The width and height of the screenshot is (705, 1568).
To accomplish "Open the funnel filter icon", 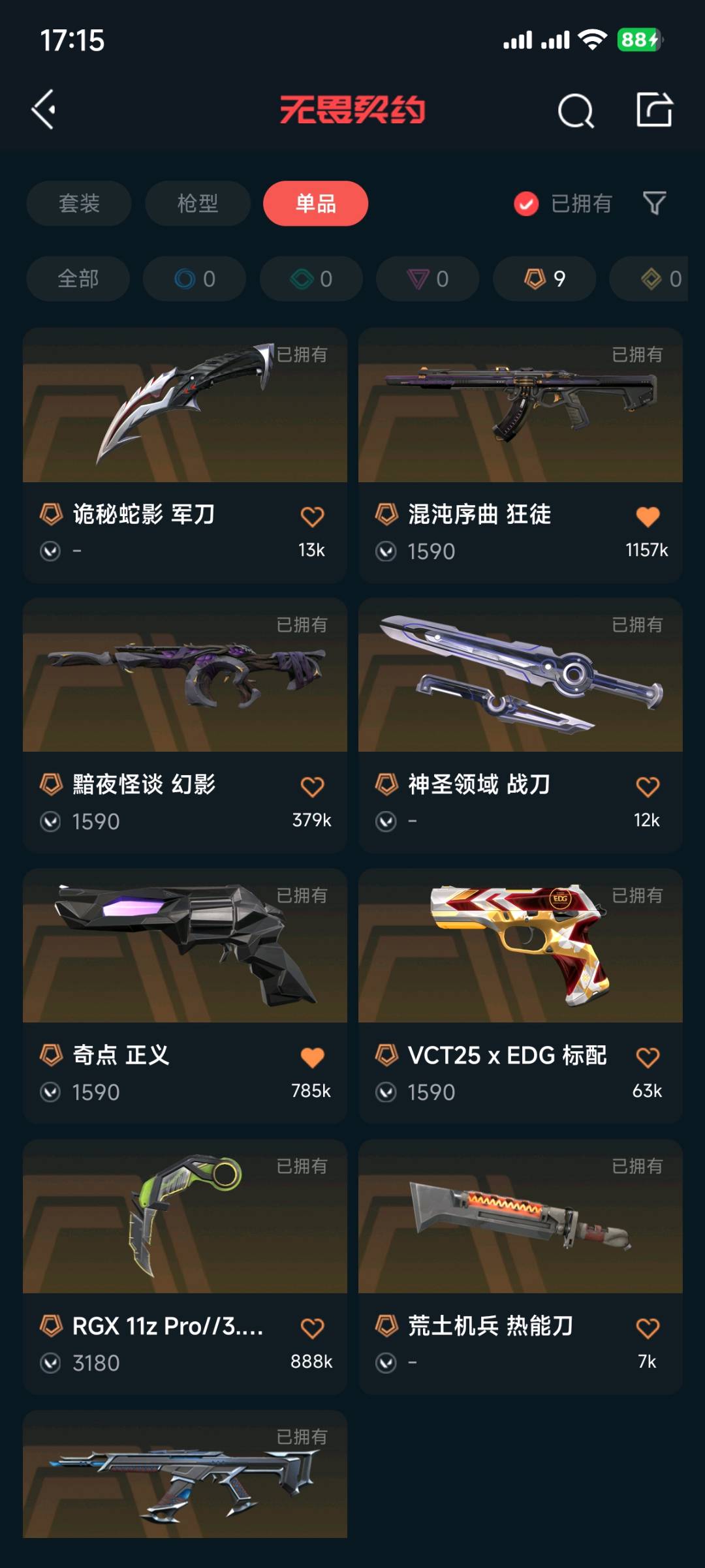I will (655, 204).
